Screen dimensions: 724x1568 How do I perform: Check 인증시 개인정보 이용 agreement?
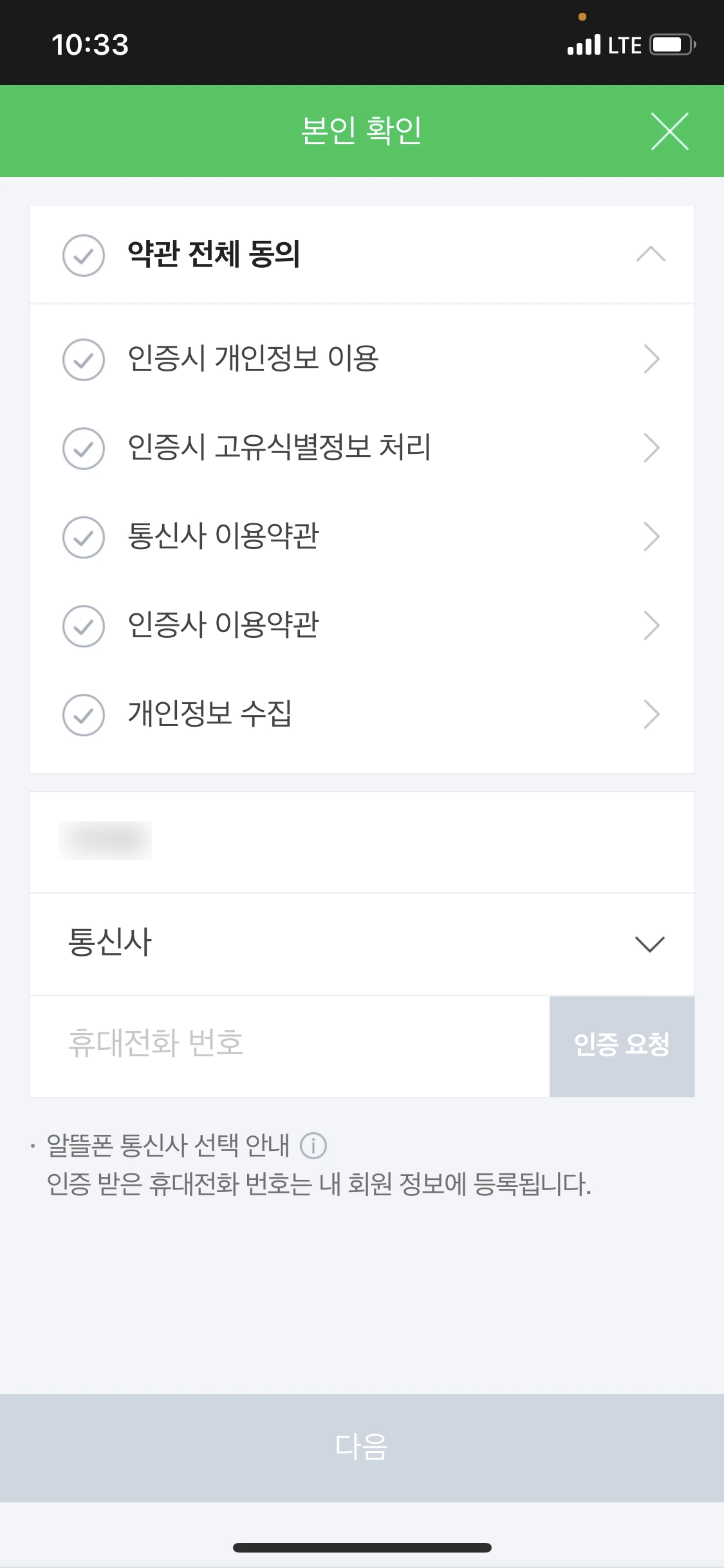point(84,360)
